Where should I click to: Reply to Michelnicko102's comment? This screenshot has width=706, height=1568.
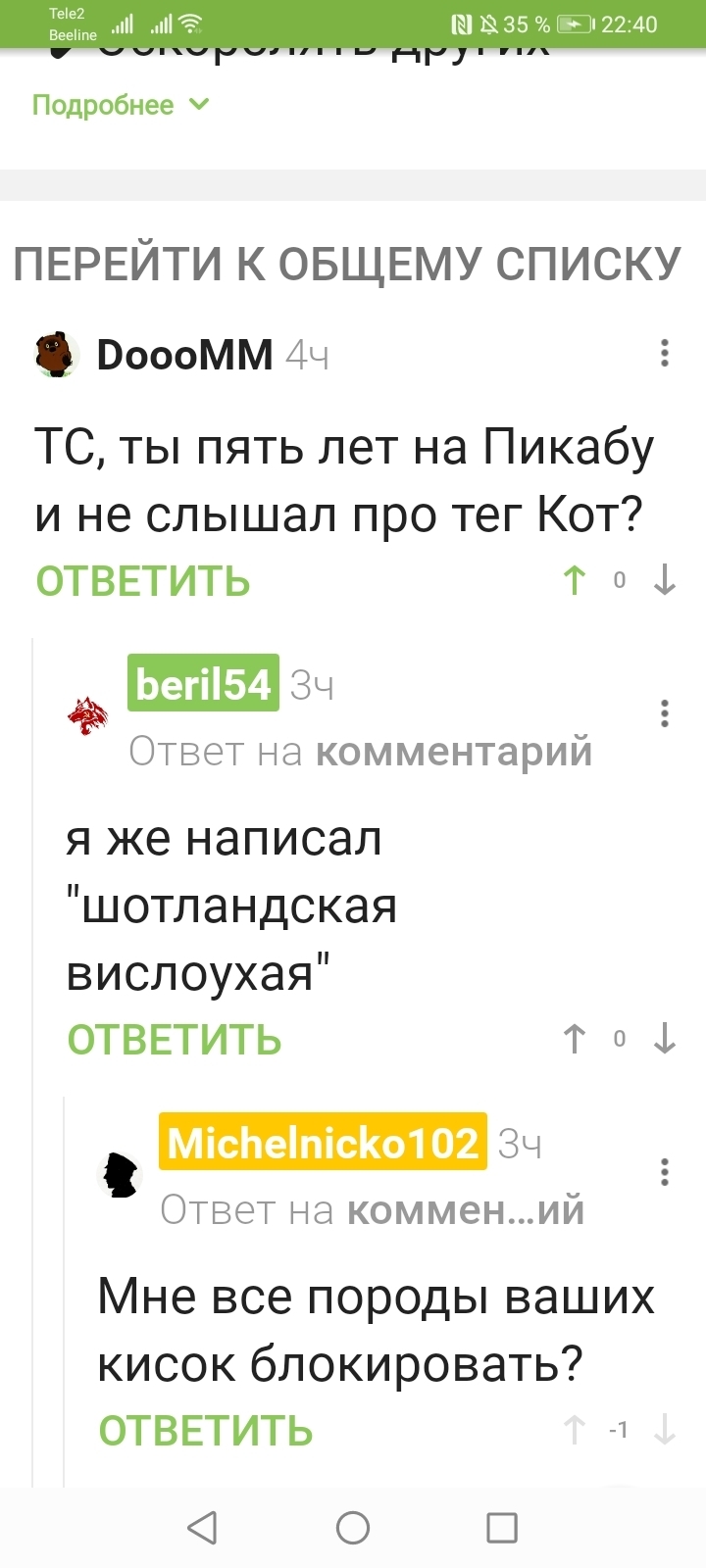pos(206,1432)
